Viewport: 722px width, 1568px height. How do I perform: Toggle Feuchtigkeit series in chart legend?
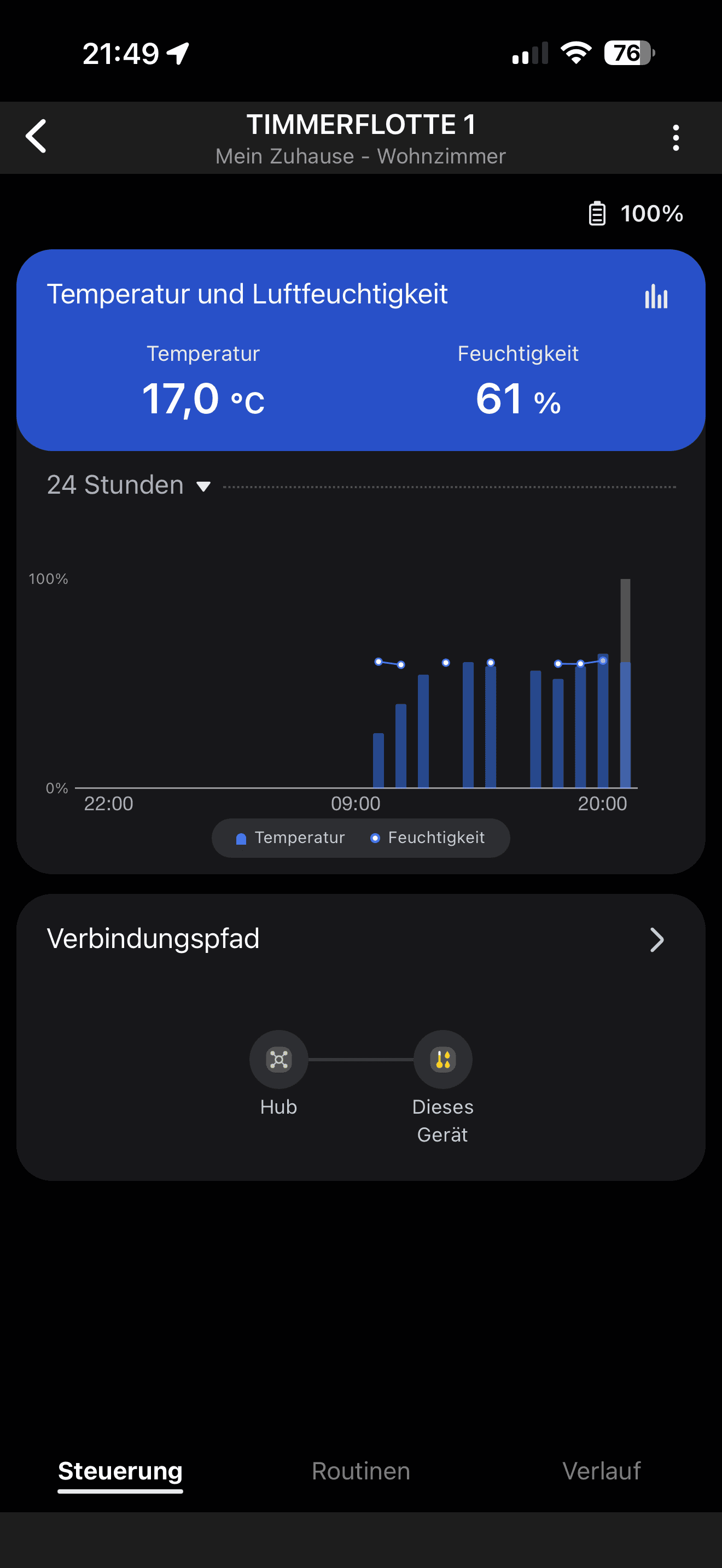pos(427,838)
